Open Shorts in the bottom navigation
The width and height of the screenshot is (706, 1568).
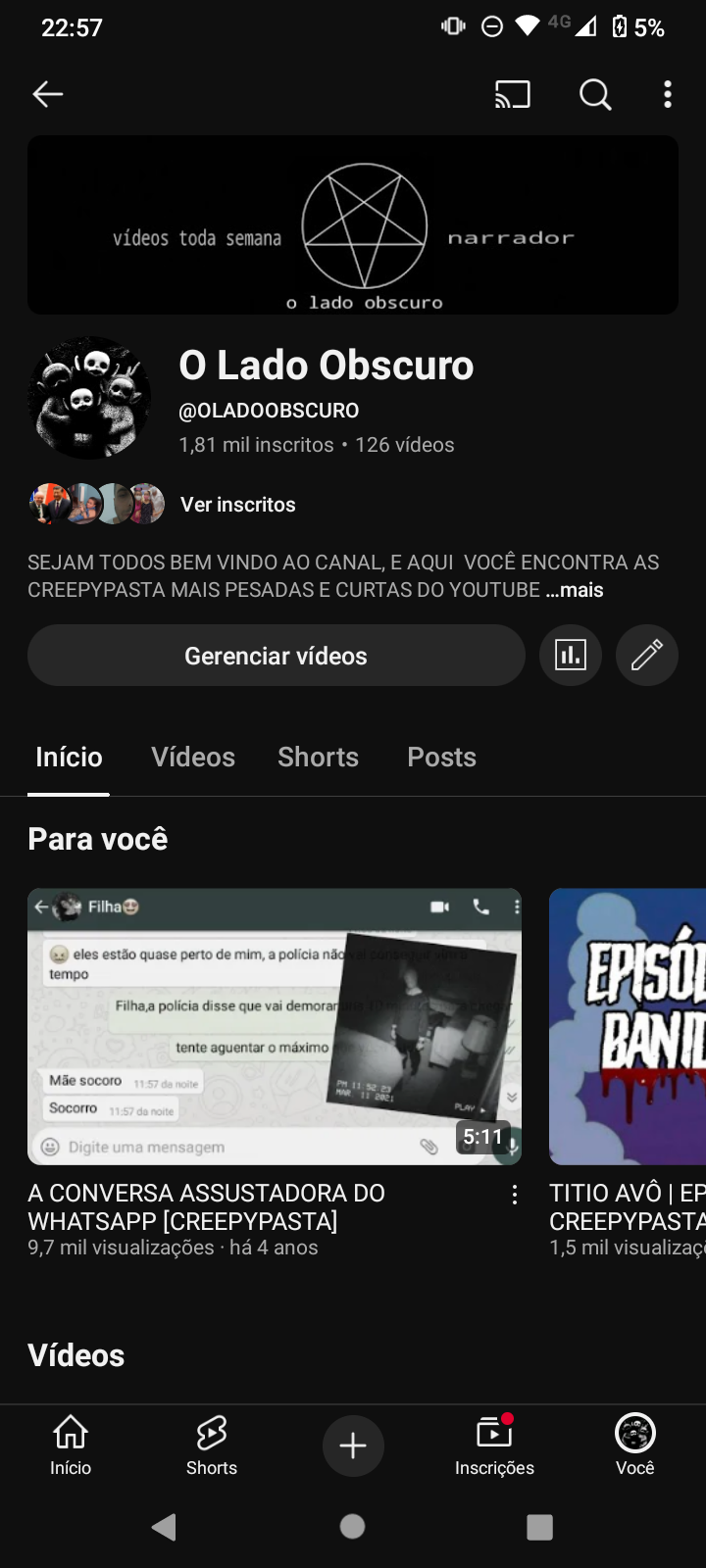point(212,1445)
